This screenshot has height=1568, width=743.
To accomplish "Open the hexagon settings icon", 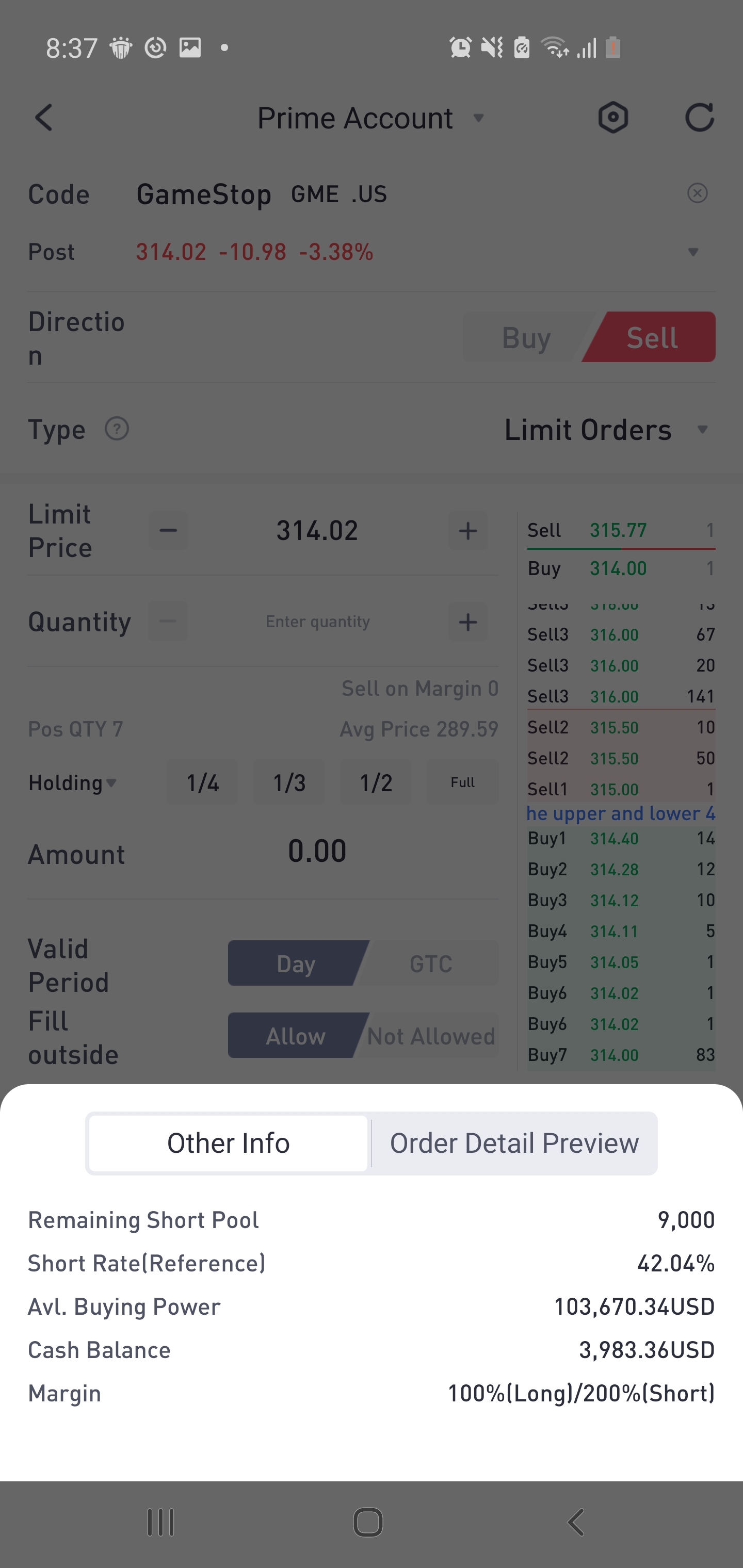I will (x=612, y=118).
